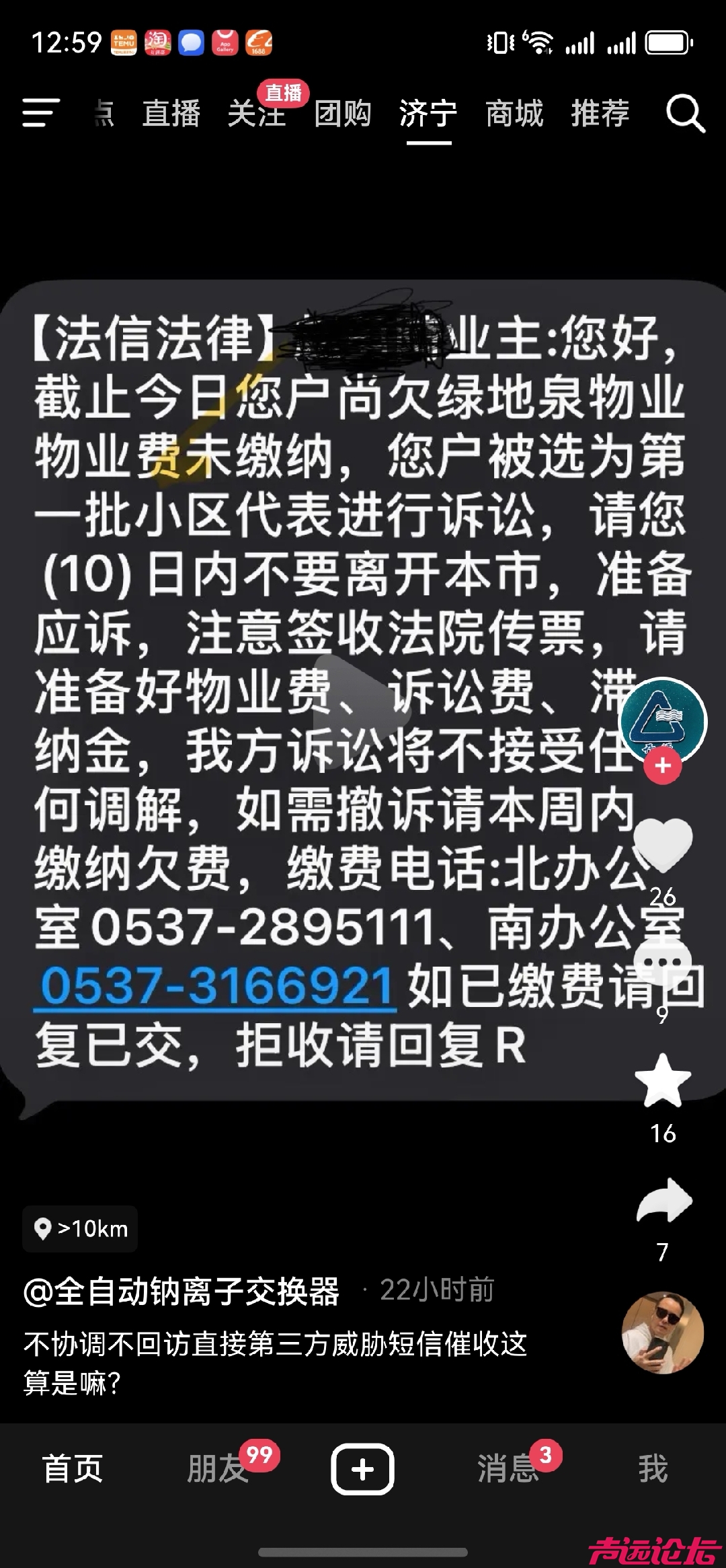Open the comments for this video
The image size is (726, 1568).
click(x=663, y=963)
